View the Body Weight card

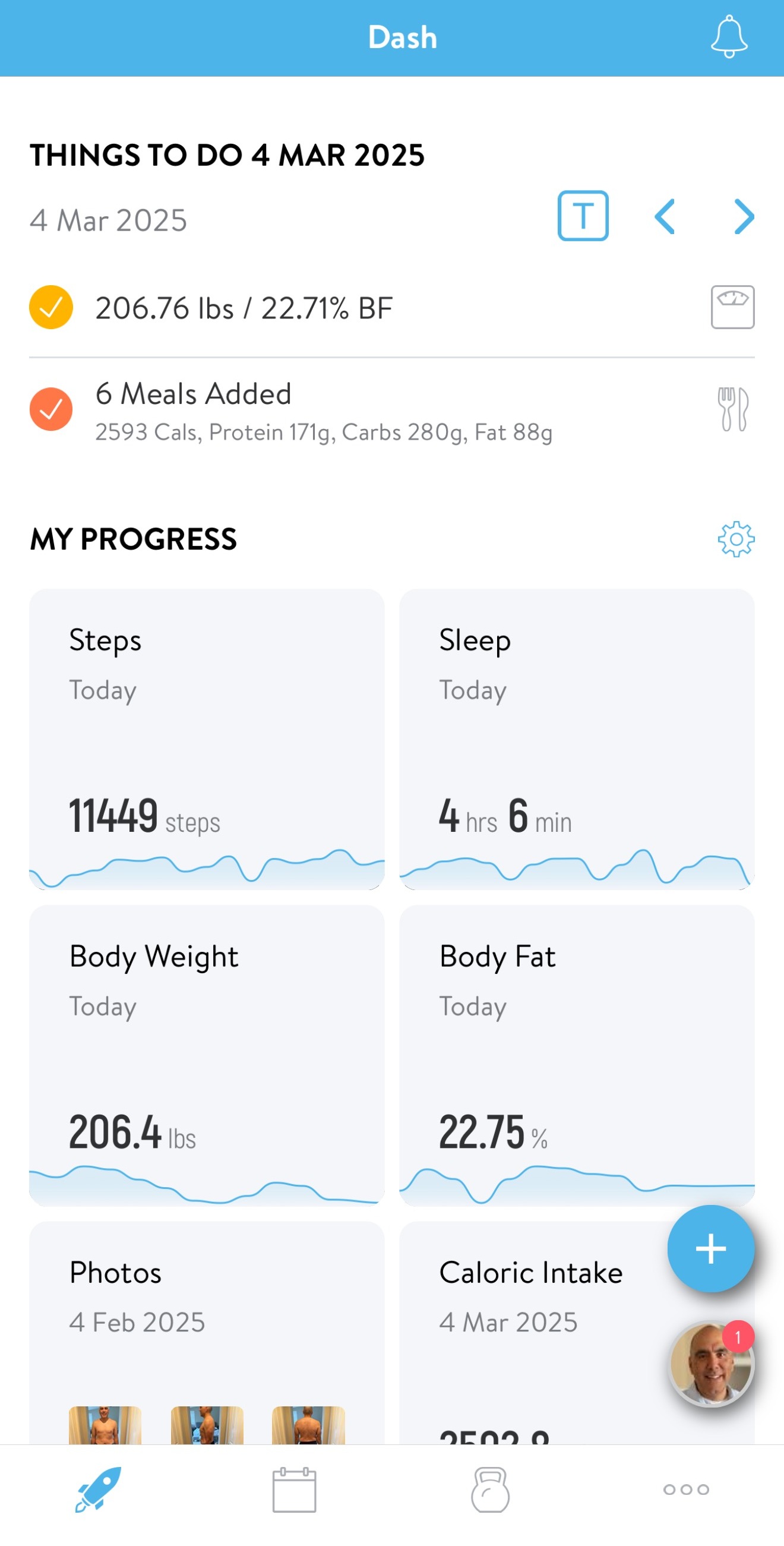point(206,1055)
